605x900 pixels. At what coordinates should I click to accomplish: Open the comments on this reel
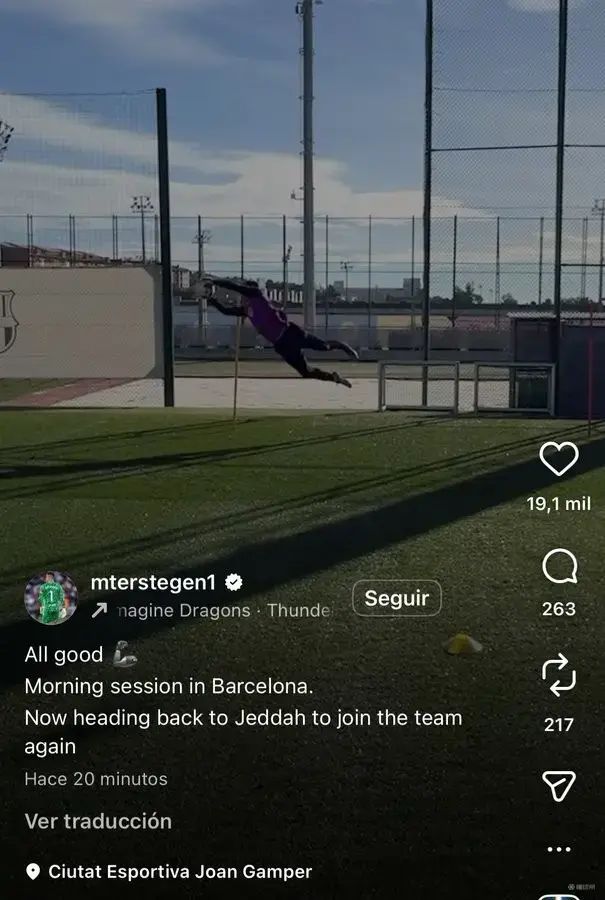point(559,567)
